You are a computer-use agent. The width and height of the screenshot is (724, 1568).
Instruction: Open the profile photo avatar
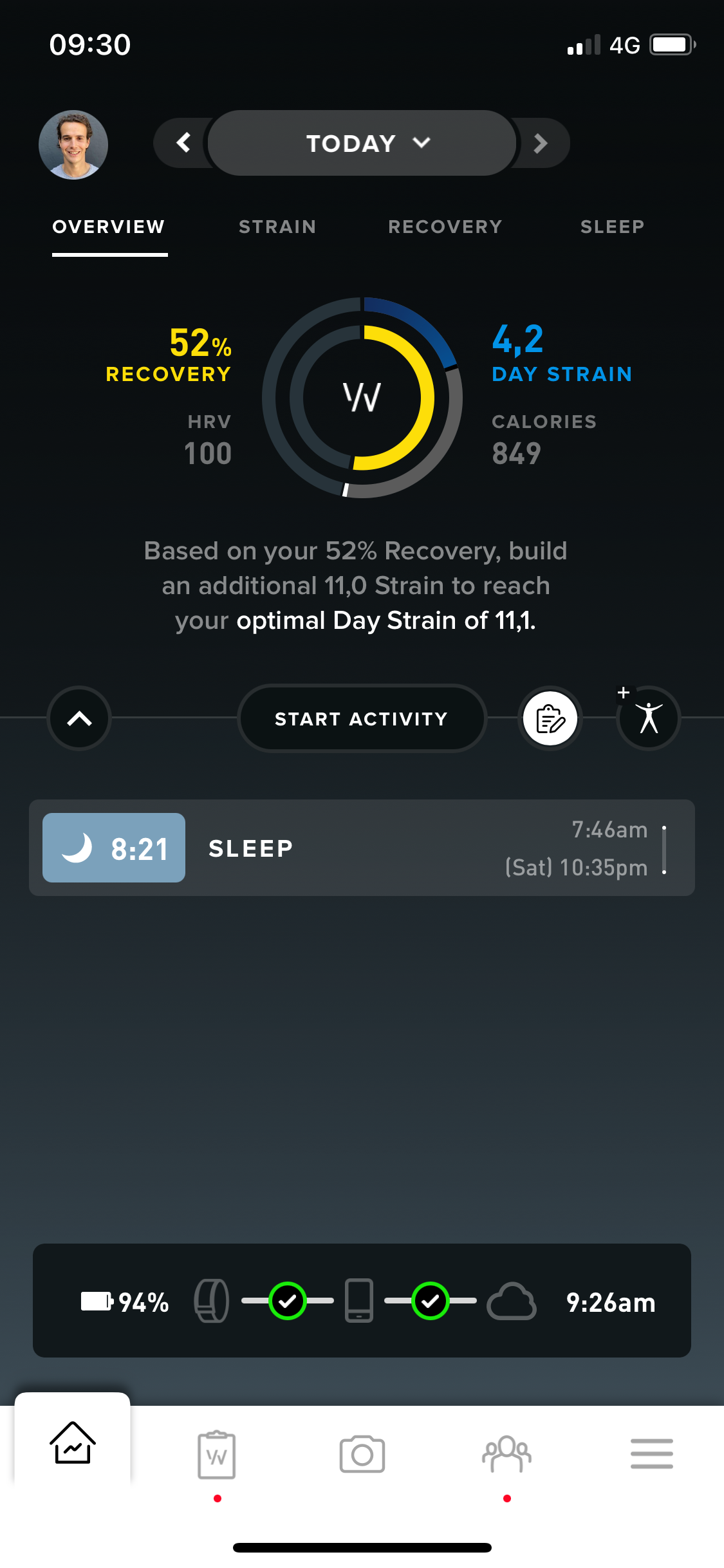[x=73, y=145]
